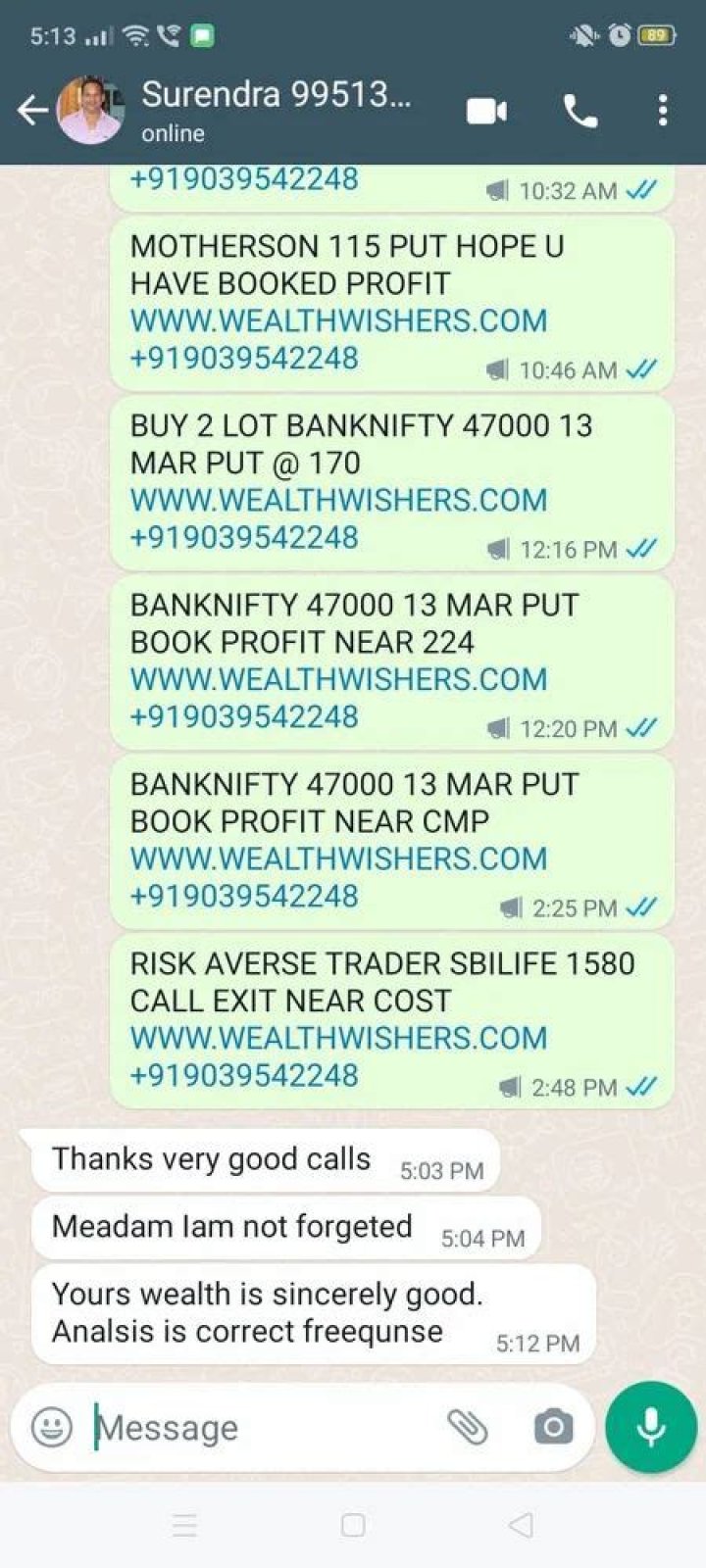Open recent apps with square navigation button
This screenshot has width=706, height=1568.
click(353, 1524)
